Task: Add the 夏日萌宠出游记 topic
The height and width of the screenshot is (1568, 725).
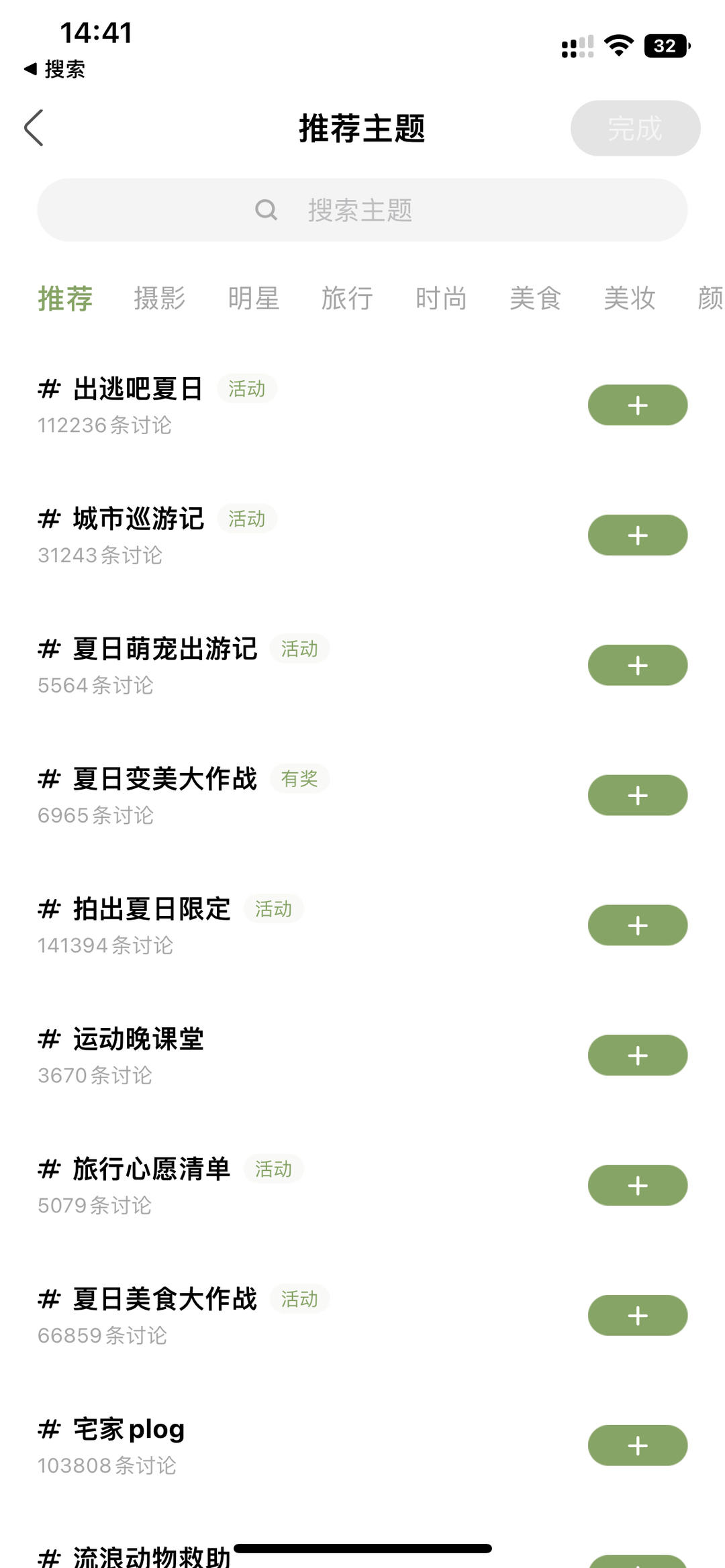Action: tap(637, 666)
